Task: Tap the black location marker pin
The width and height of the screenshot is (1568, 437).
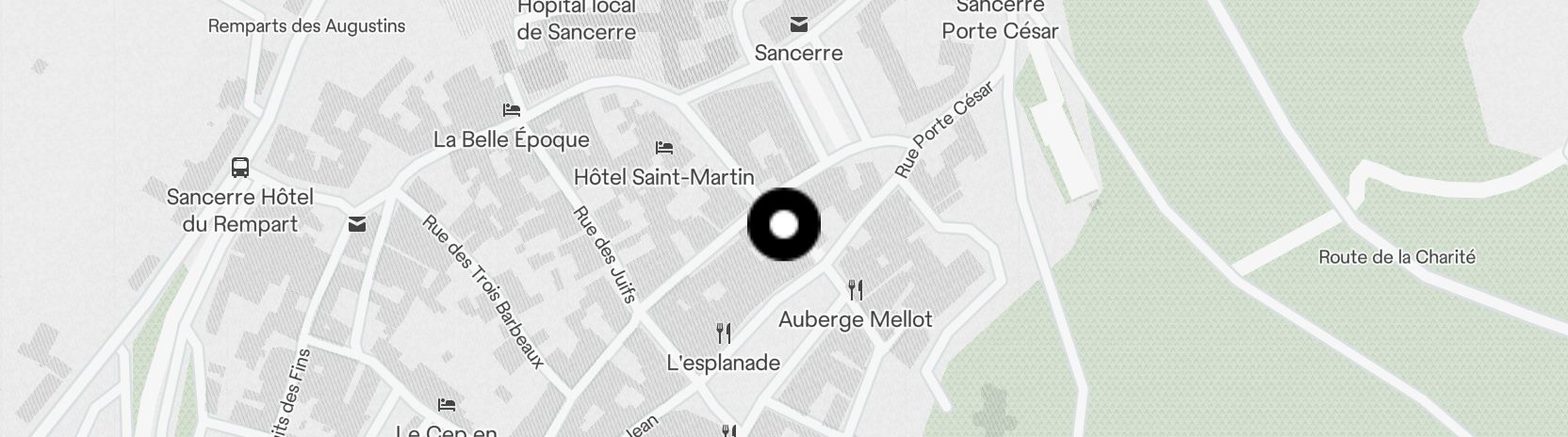Action: coord(783,225)
